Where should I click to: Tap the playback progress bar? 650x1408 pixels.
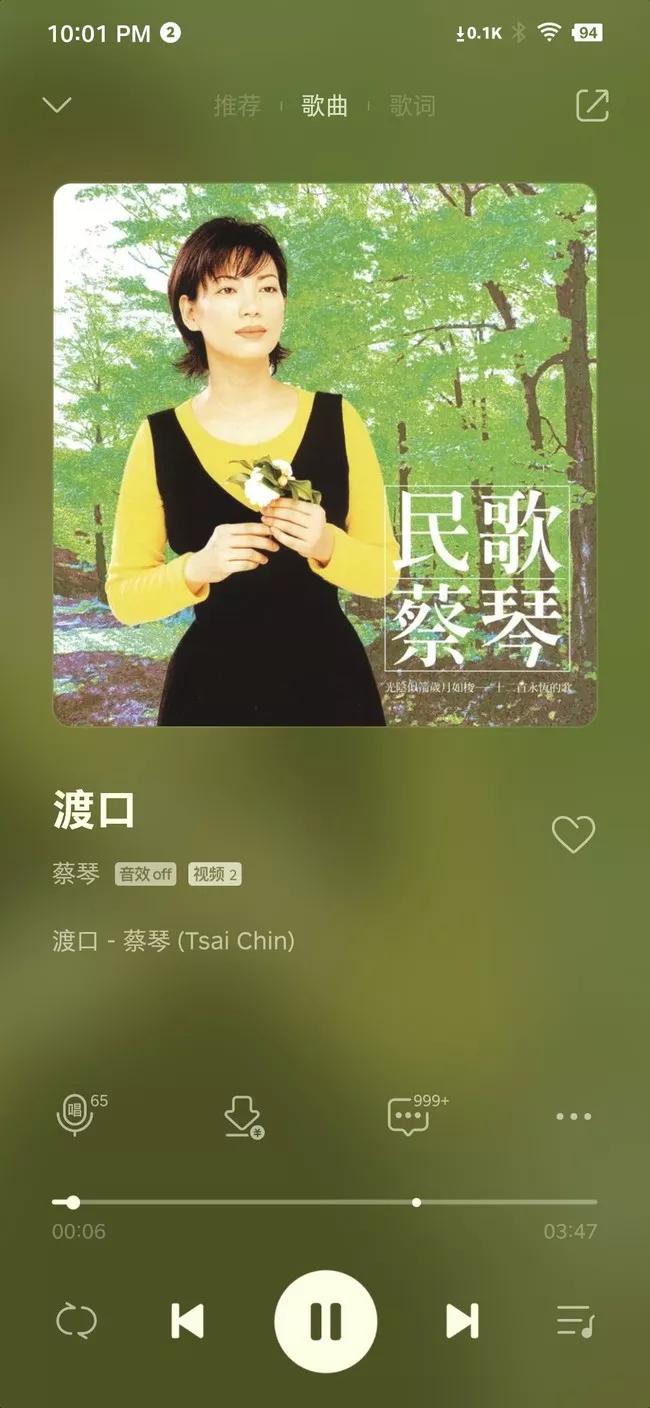(325, 1202)
